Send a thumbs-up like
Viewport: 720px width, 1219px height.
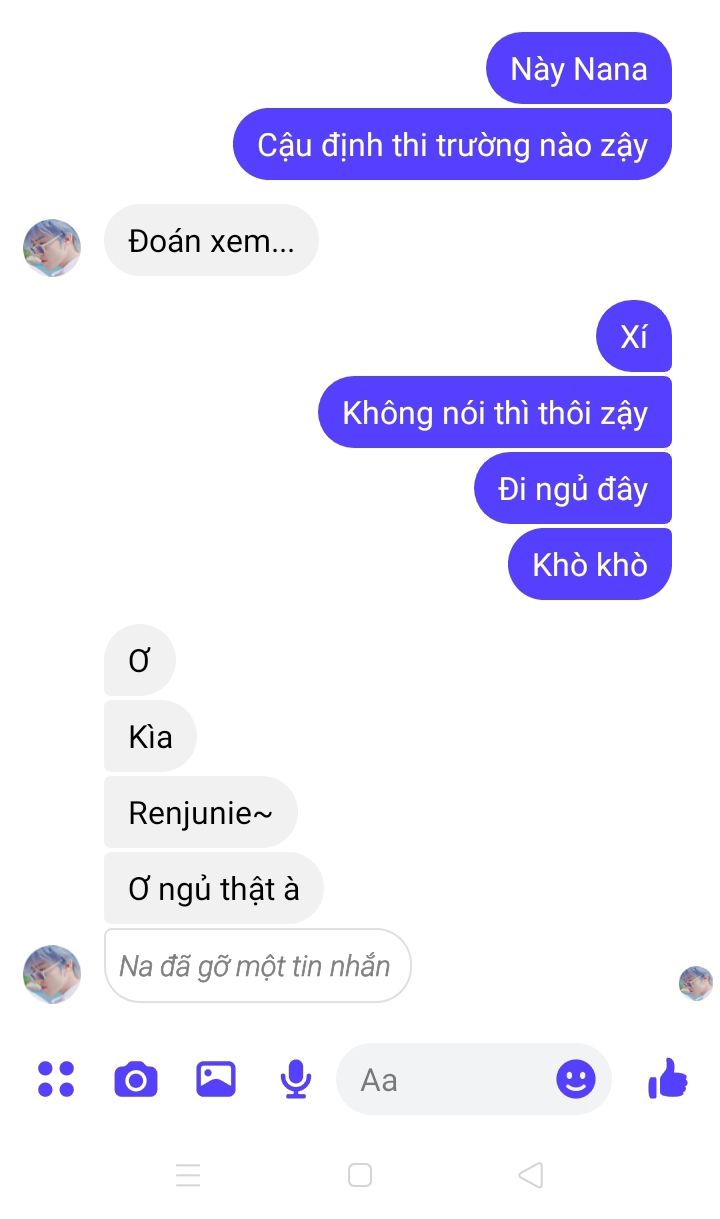(x=668, y=1078)
